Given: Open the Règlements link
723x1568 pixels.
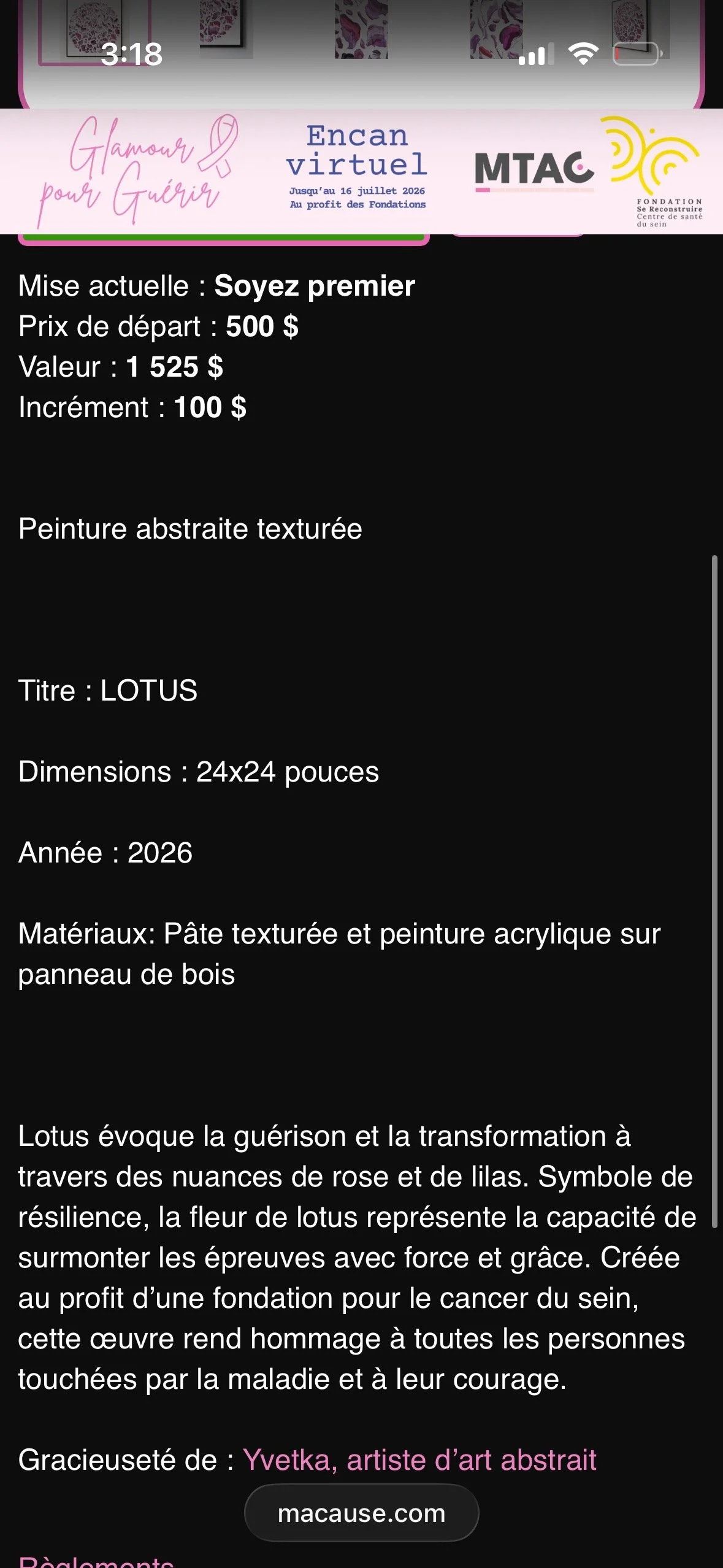Looking at the screenshot, I should point(96,1561).
